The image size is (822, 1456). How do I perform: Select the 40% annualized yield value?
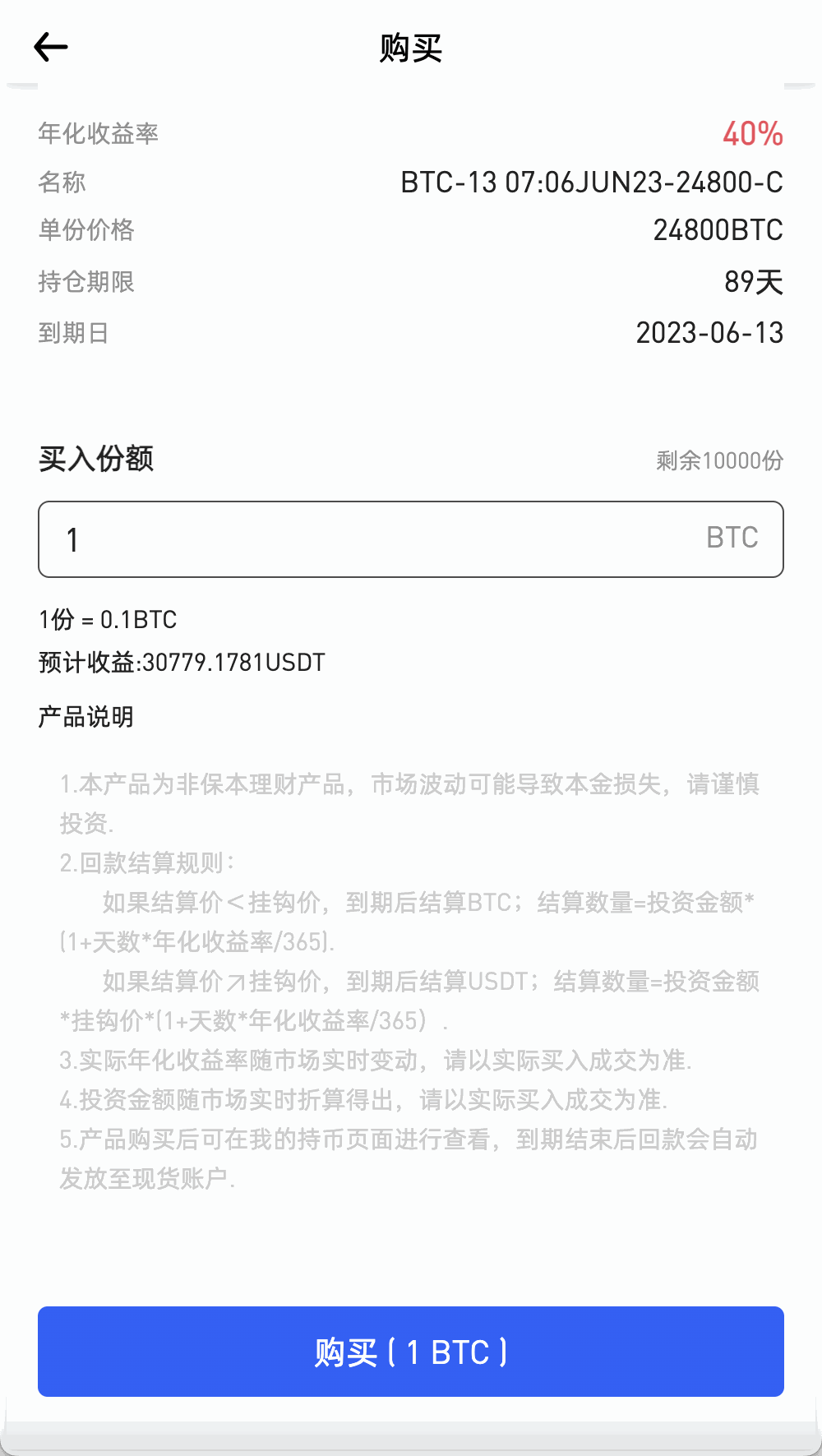click(x=752, y=133)
